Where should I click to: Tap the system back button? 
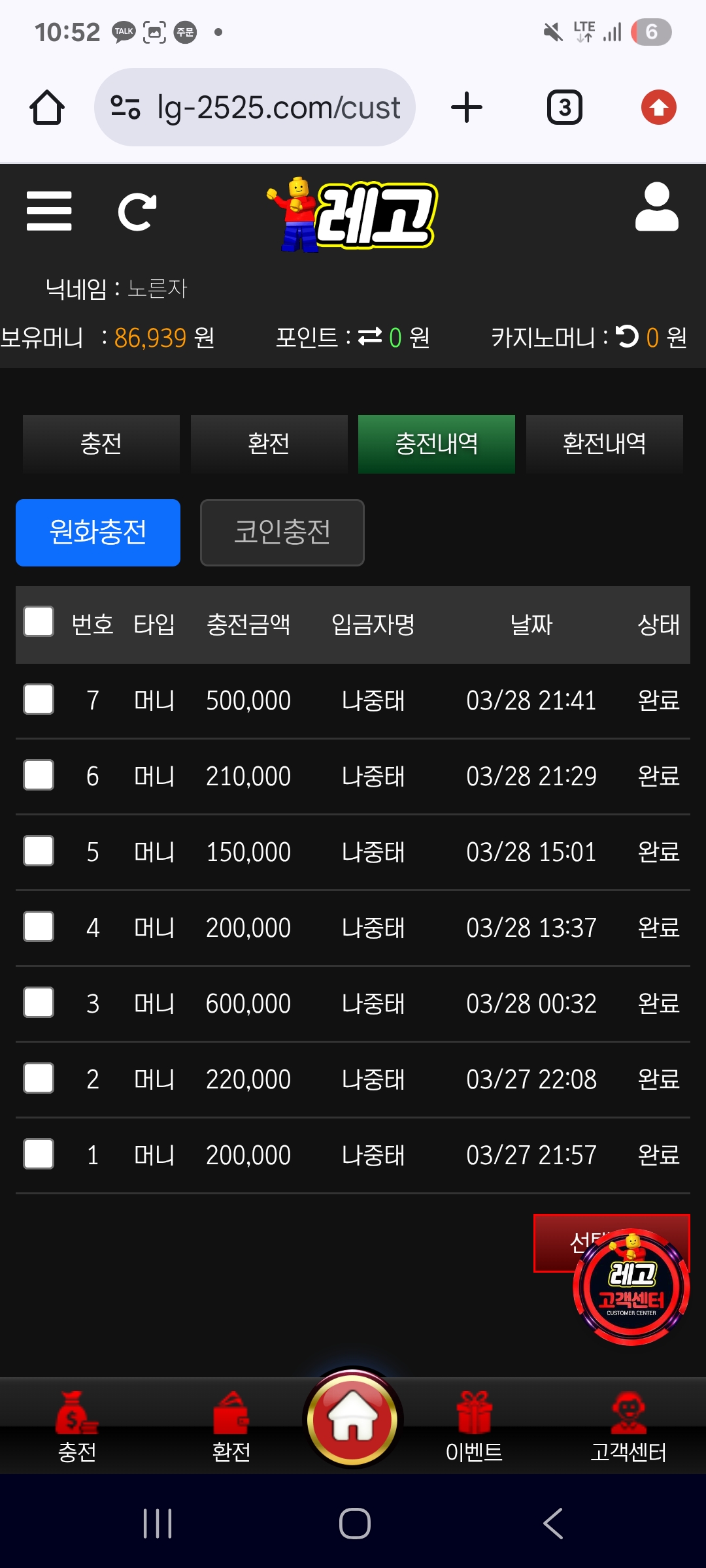coord(552,1524)
